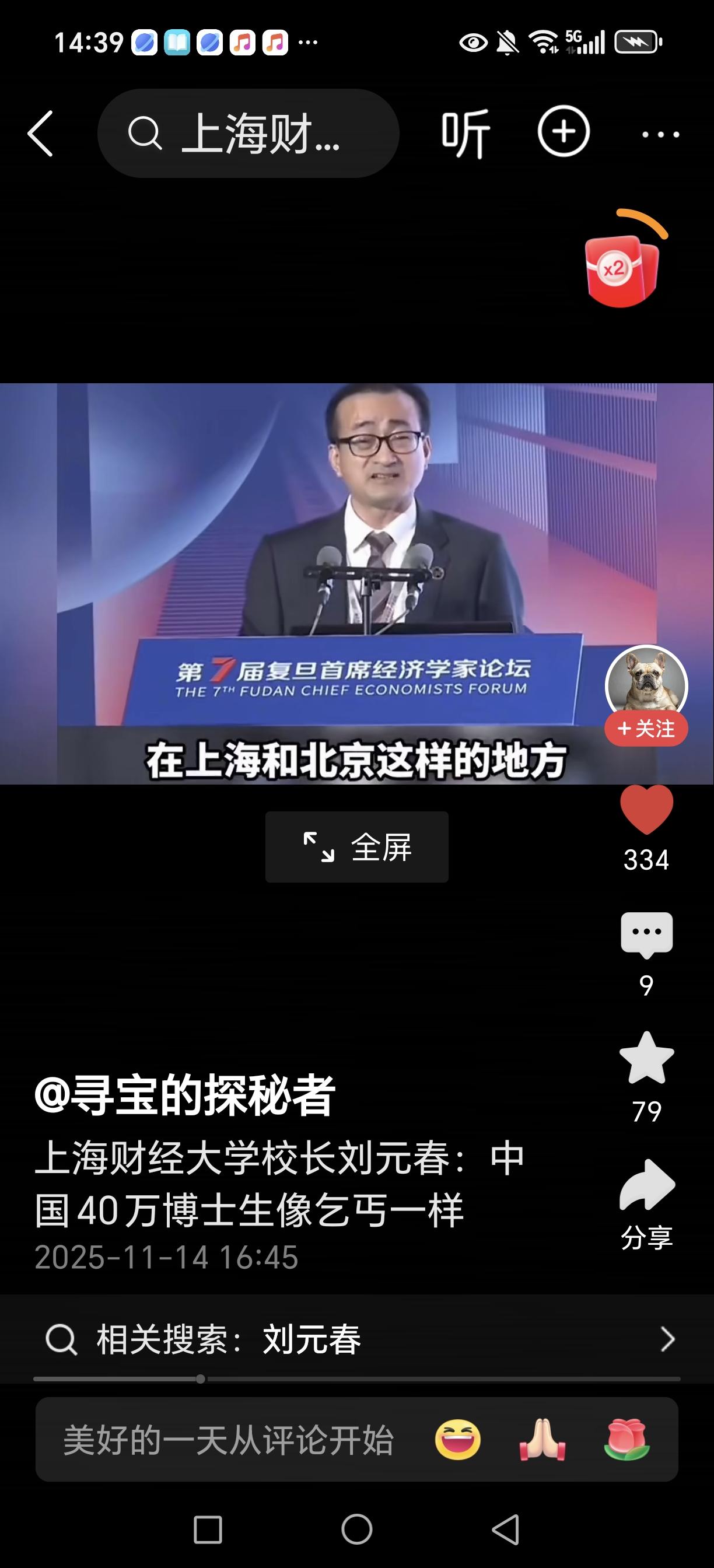
Task: Follow the creator with +关注
Action: pos(646,729)
